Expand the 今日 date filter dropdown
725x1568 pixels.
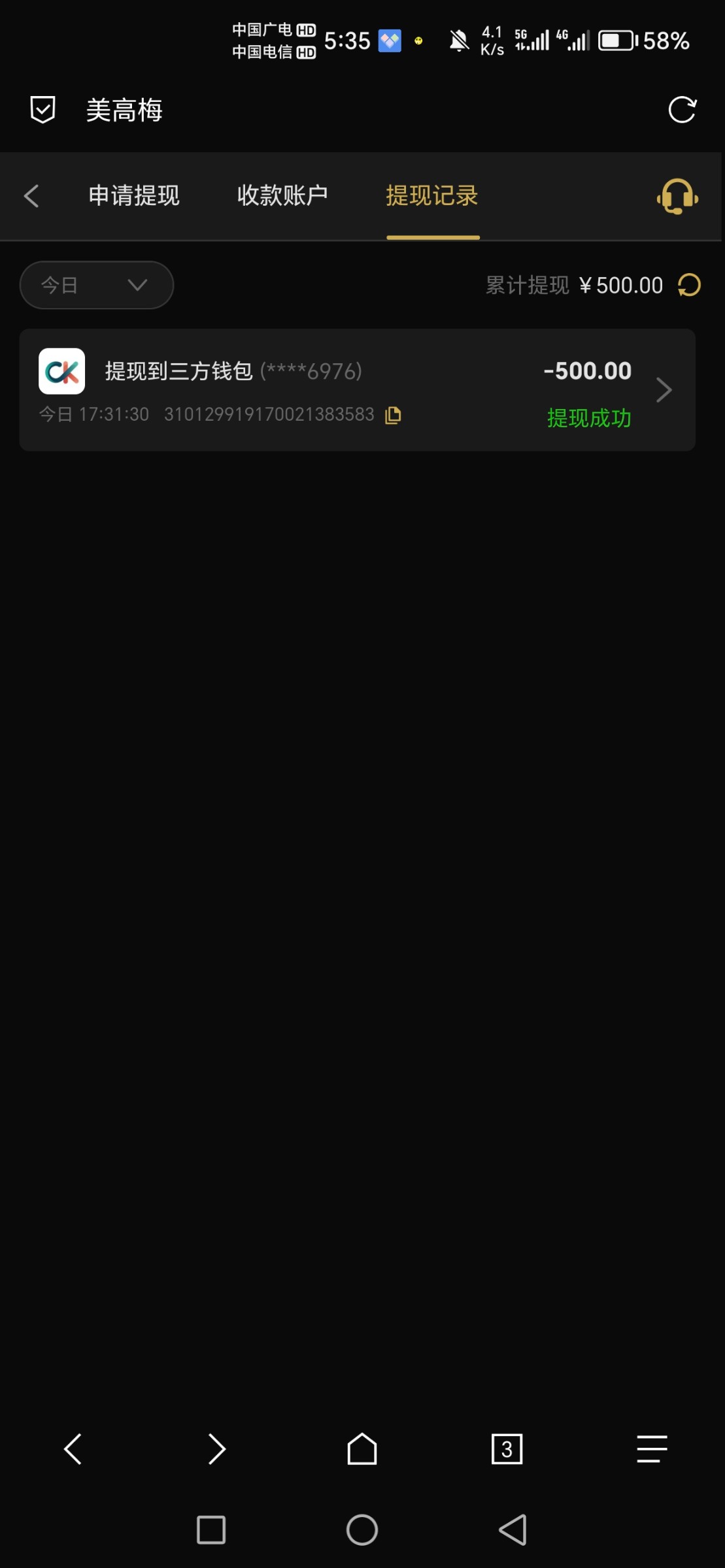pos(97,285)
